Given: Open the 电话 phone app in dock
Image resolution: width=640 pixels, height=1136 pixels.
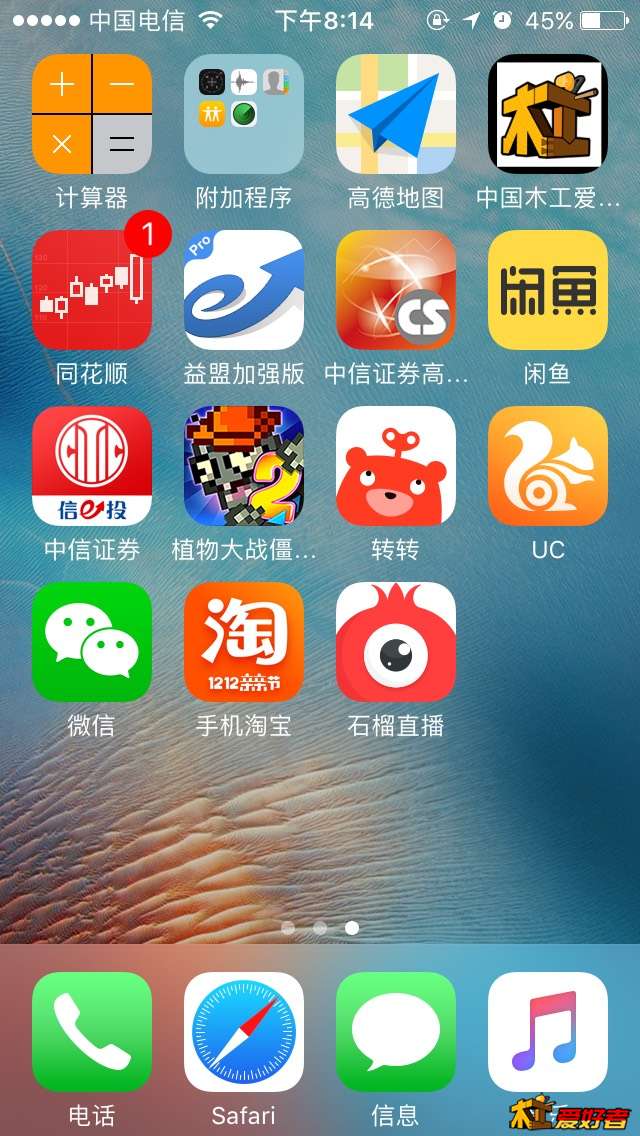Looking at the screenshot, I should click(x=92, y=1032).
